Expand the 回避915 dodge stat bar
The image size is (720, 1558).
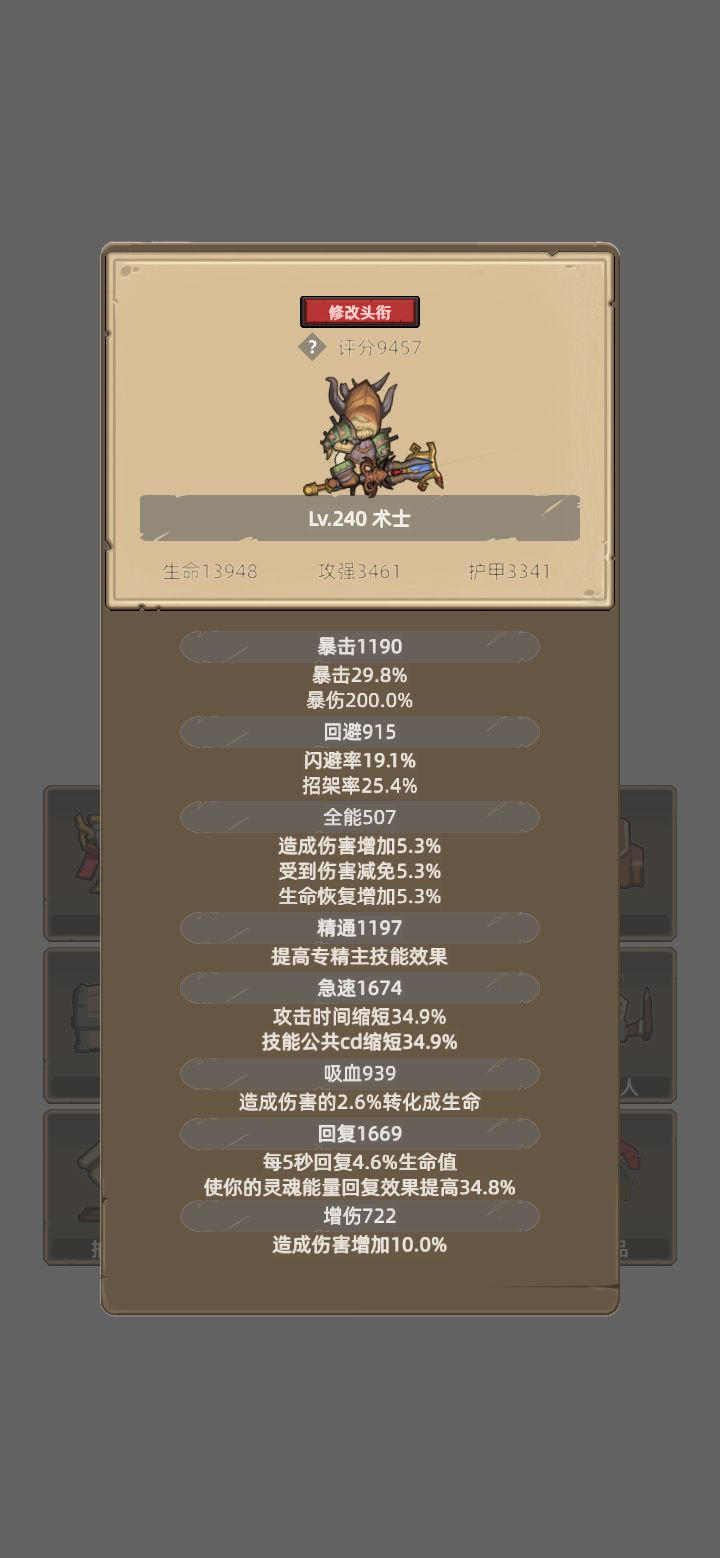(359, 732)
